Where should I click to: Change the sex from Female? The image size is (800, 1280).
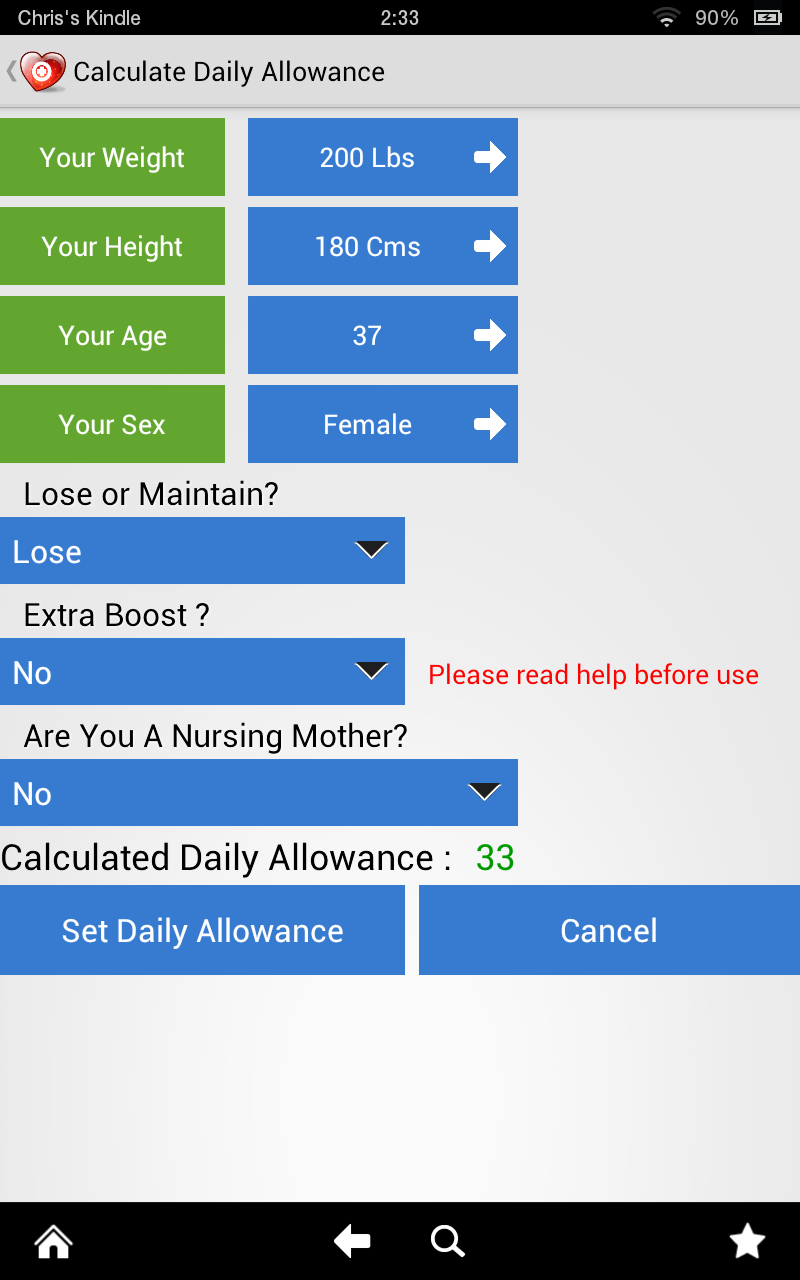click(x=382, y=424)
